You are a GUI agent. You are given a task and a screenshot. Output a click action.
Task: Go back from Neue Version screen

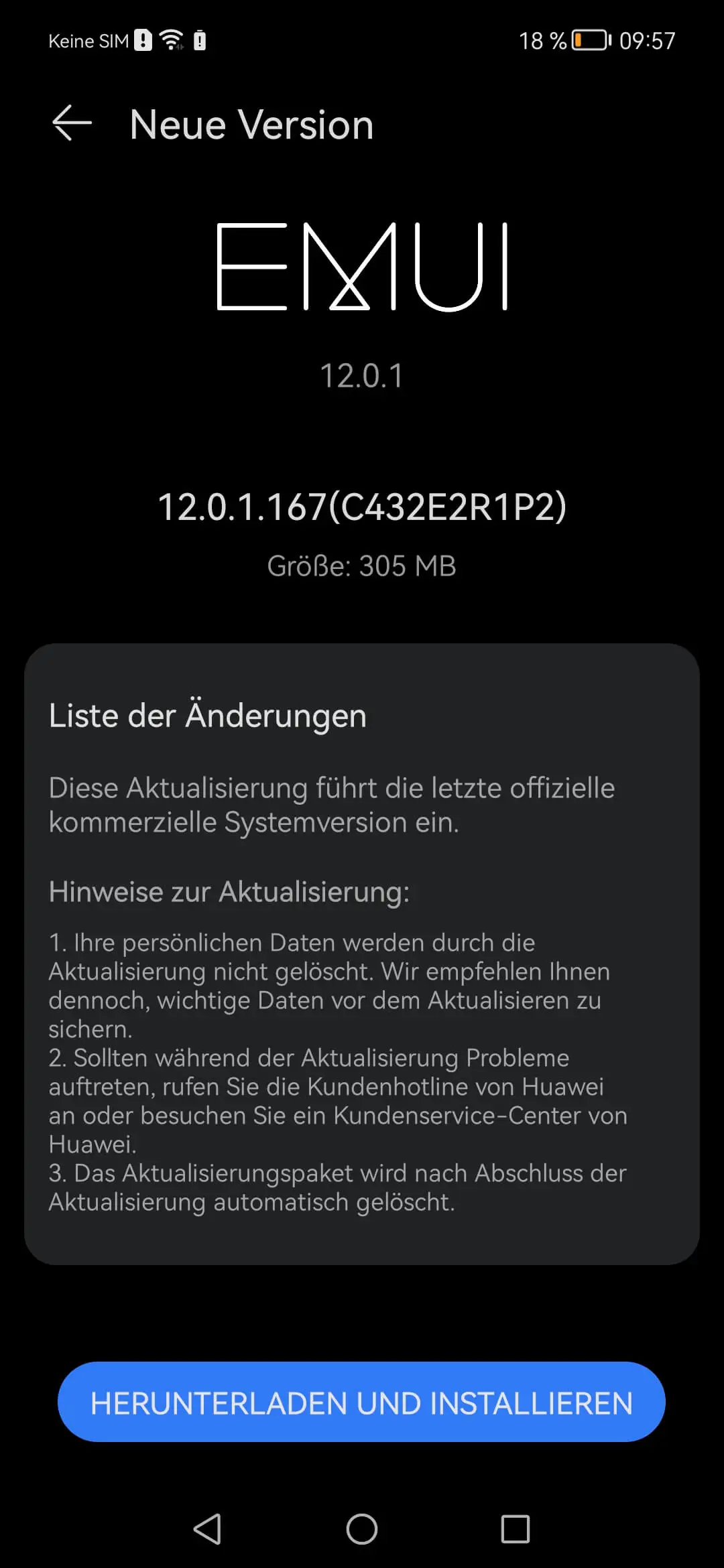72,124
